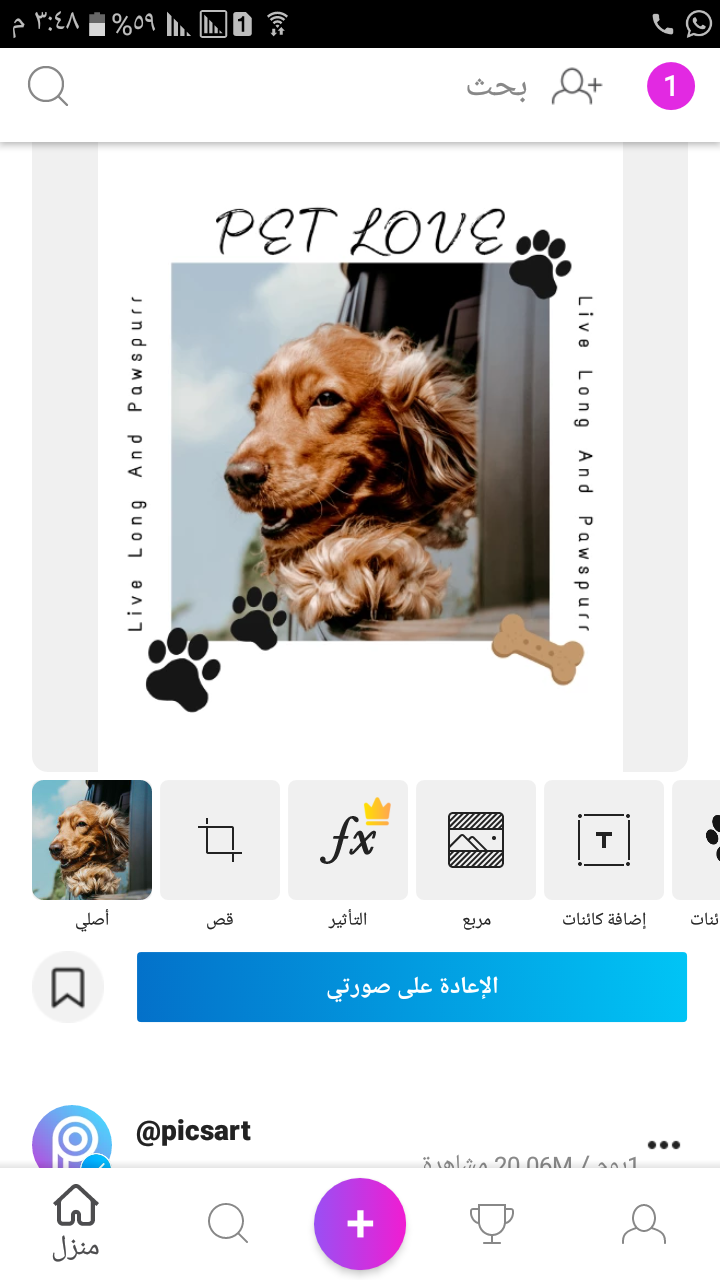Image resolution: width=720 pixels, height=1280 pixels.
Task: Choose the square (مربع) step
Action: click(x=476, y=840)
